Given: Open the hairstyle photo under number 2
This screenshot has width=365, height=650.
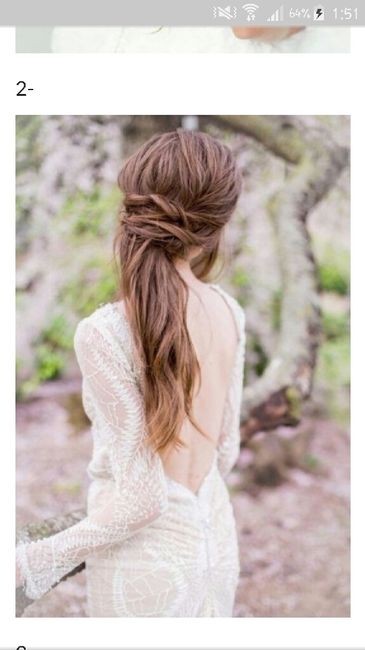Looking at the screenshot, I should tap(183, 366).
